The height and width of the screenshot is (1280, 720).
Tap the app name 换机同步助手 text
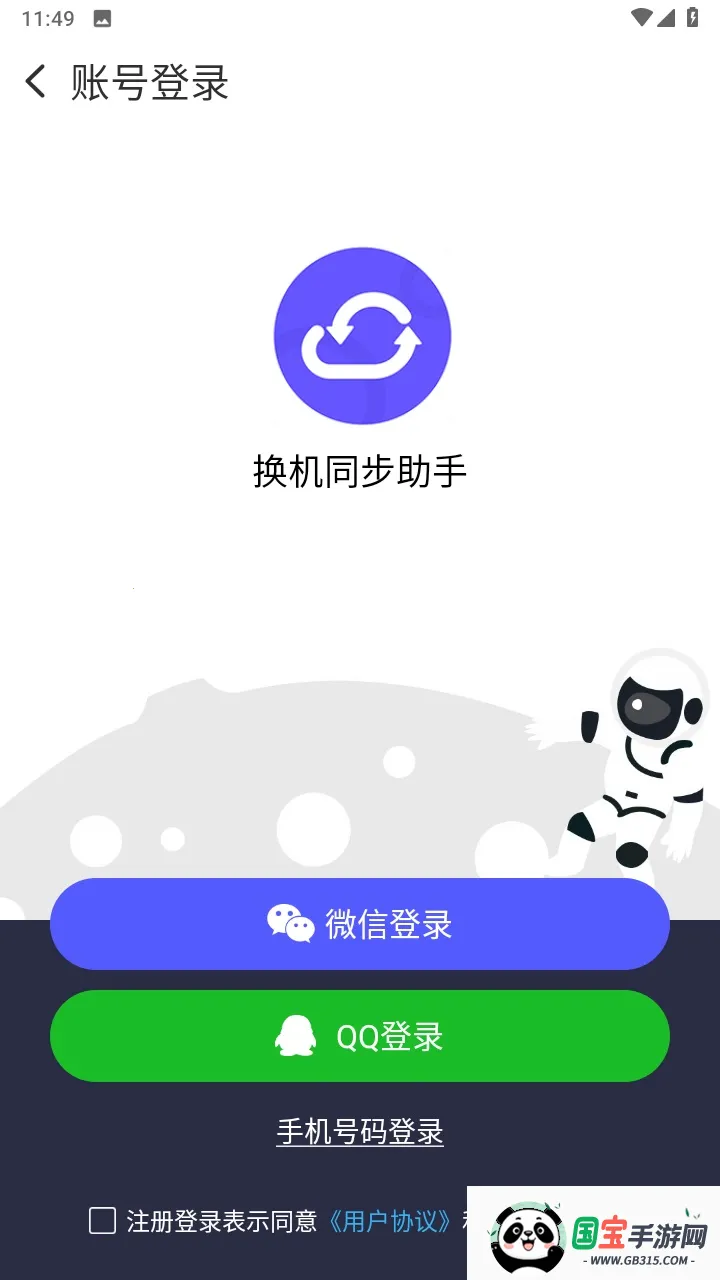[362, 470]
